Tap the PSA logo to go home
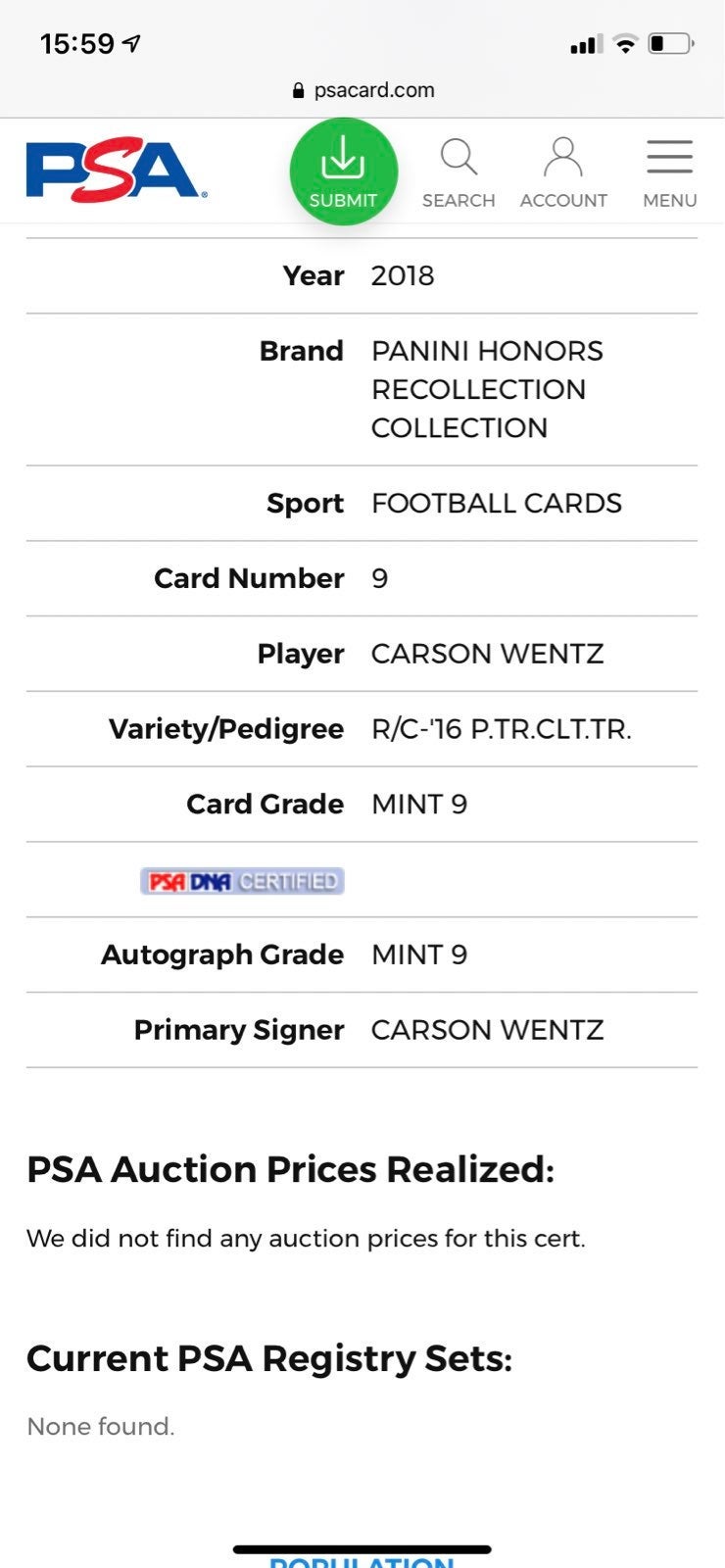 click(117, 171)
